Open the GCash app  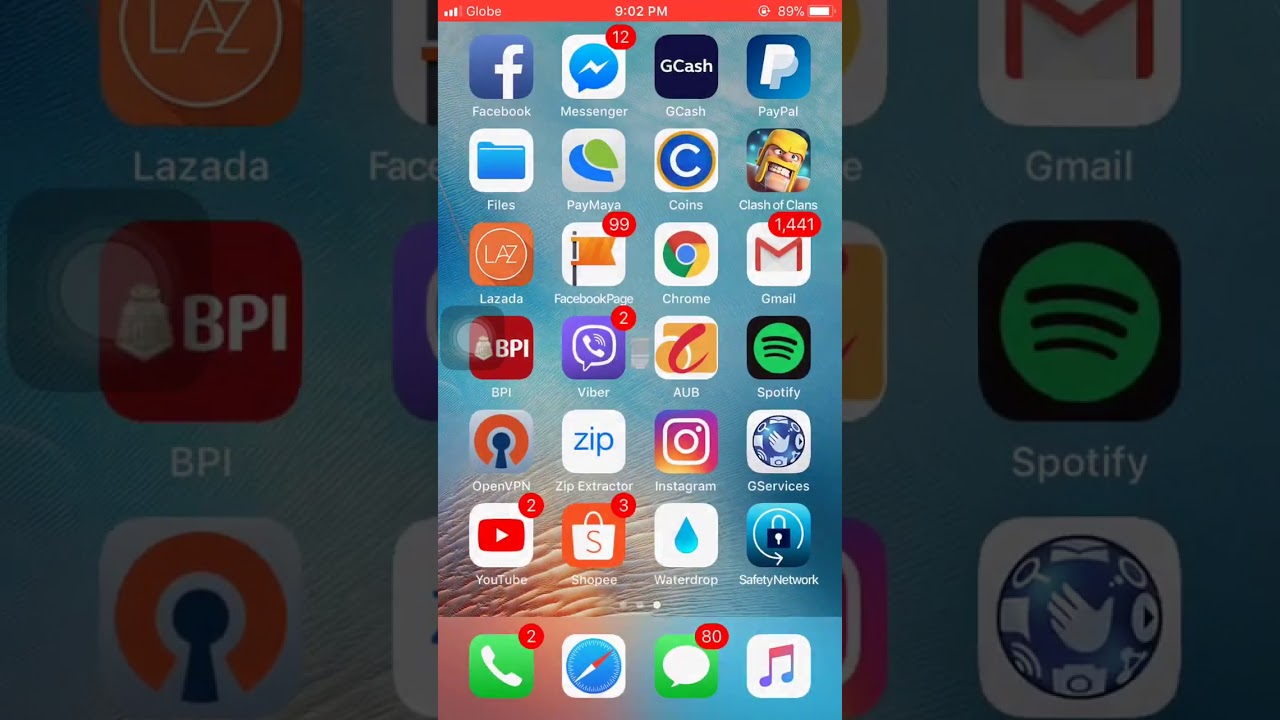pyautogui.click(x=686, y=67)
